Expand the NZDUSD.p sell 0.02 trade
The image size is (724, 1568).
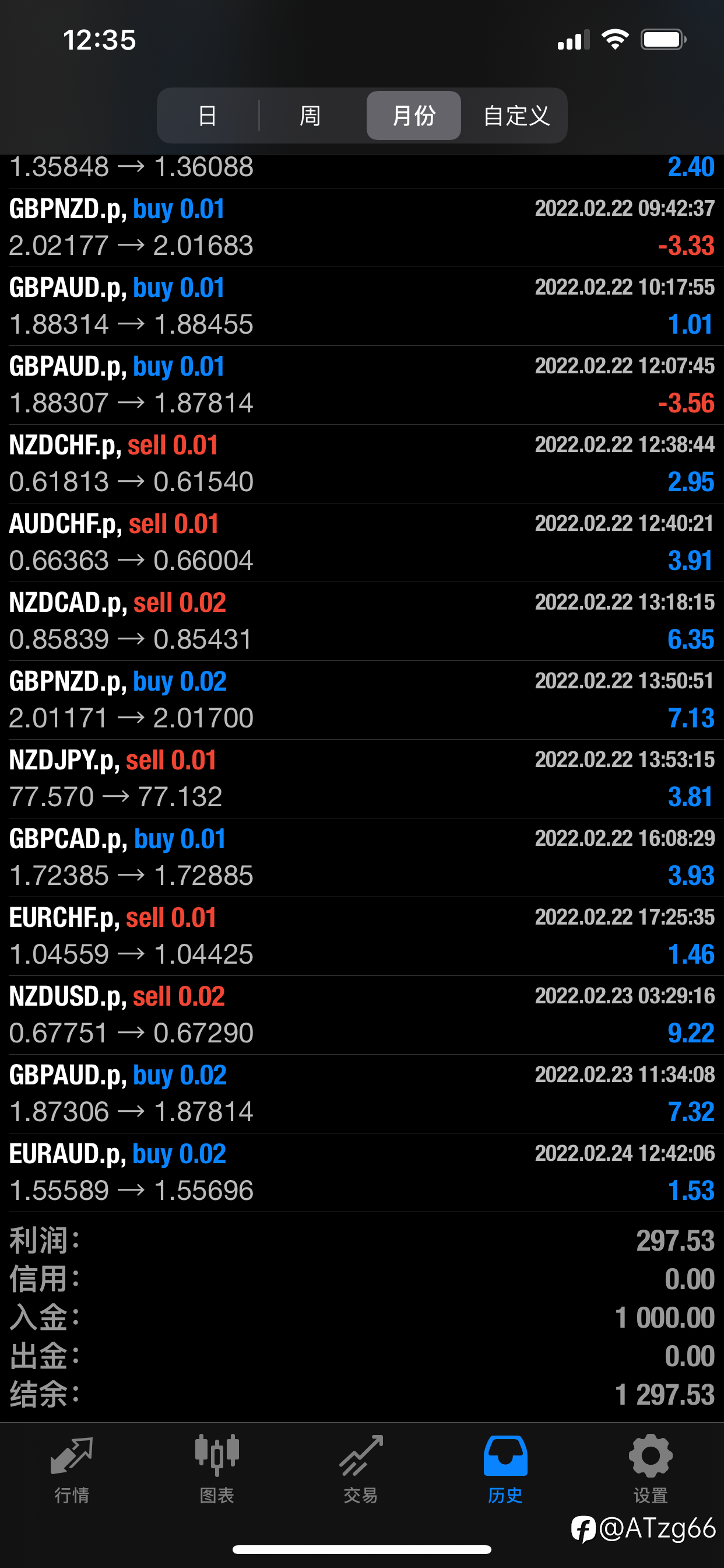click(362, 1014)
